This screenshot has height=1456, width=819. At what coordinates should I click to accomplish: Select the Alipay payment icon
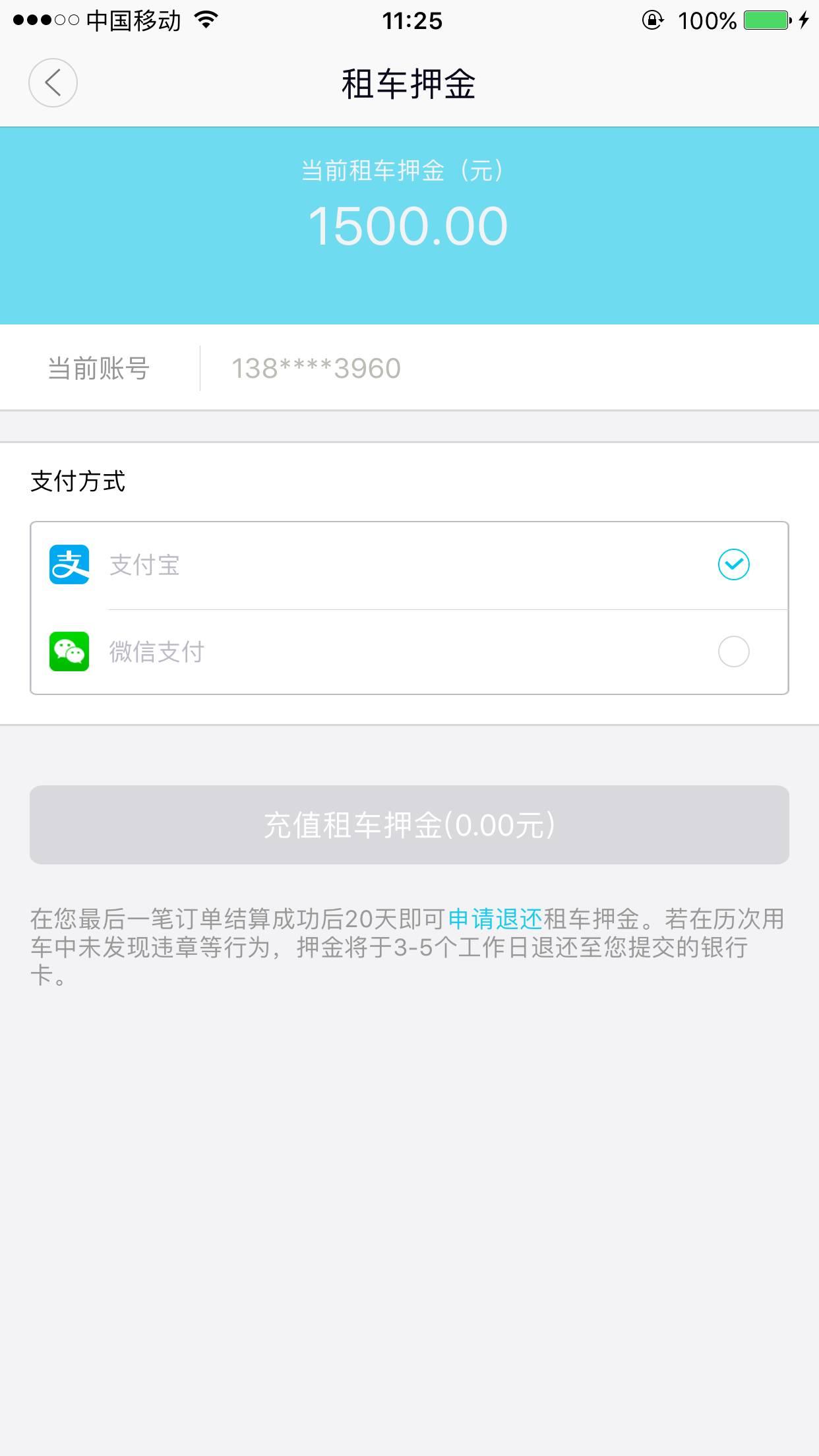tap(69, 564)
